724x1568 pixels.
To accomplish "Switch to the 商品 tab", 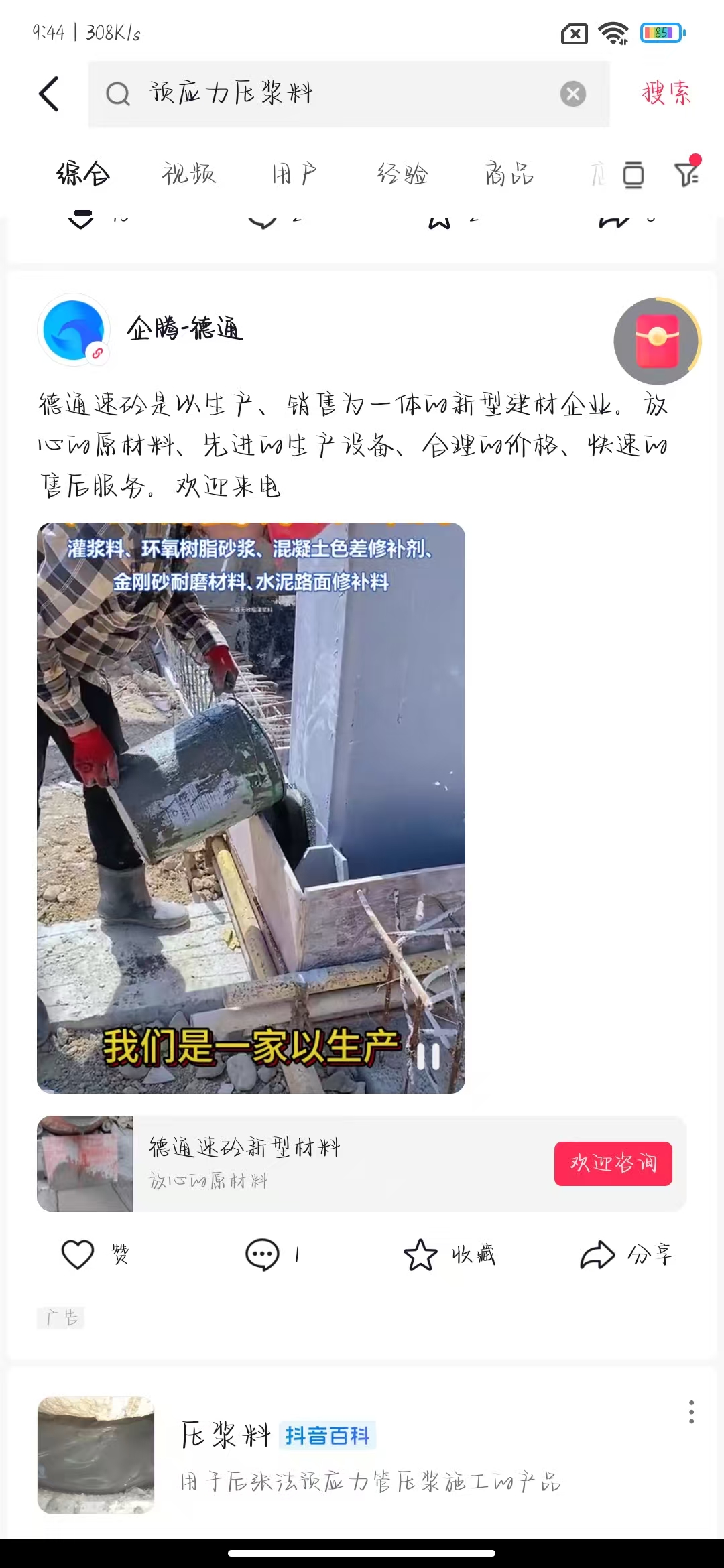I will 509,174.
